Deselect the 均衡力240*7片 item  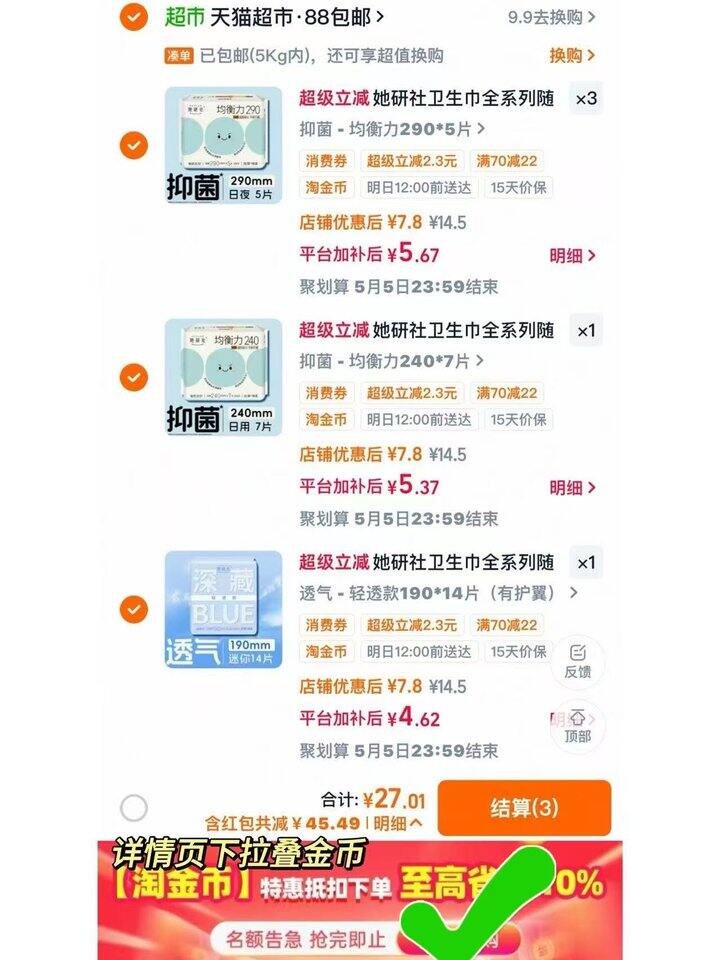(133, 378)
